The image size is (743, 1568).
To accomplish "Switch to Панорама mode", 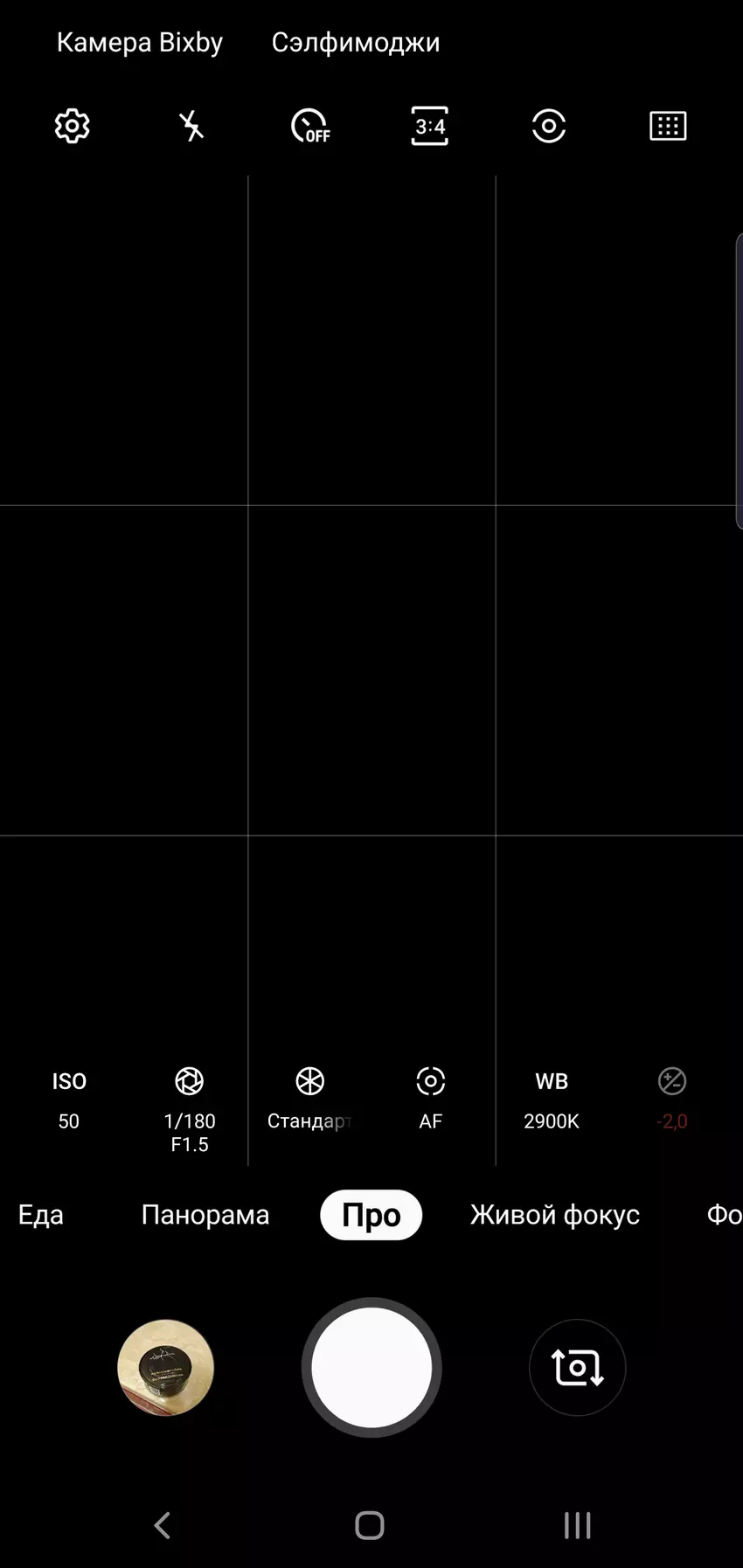I will (205, 1215).
